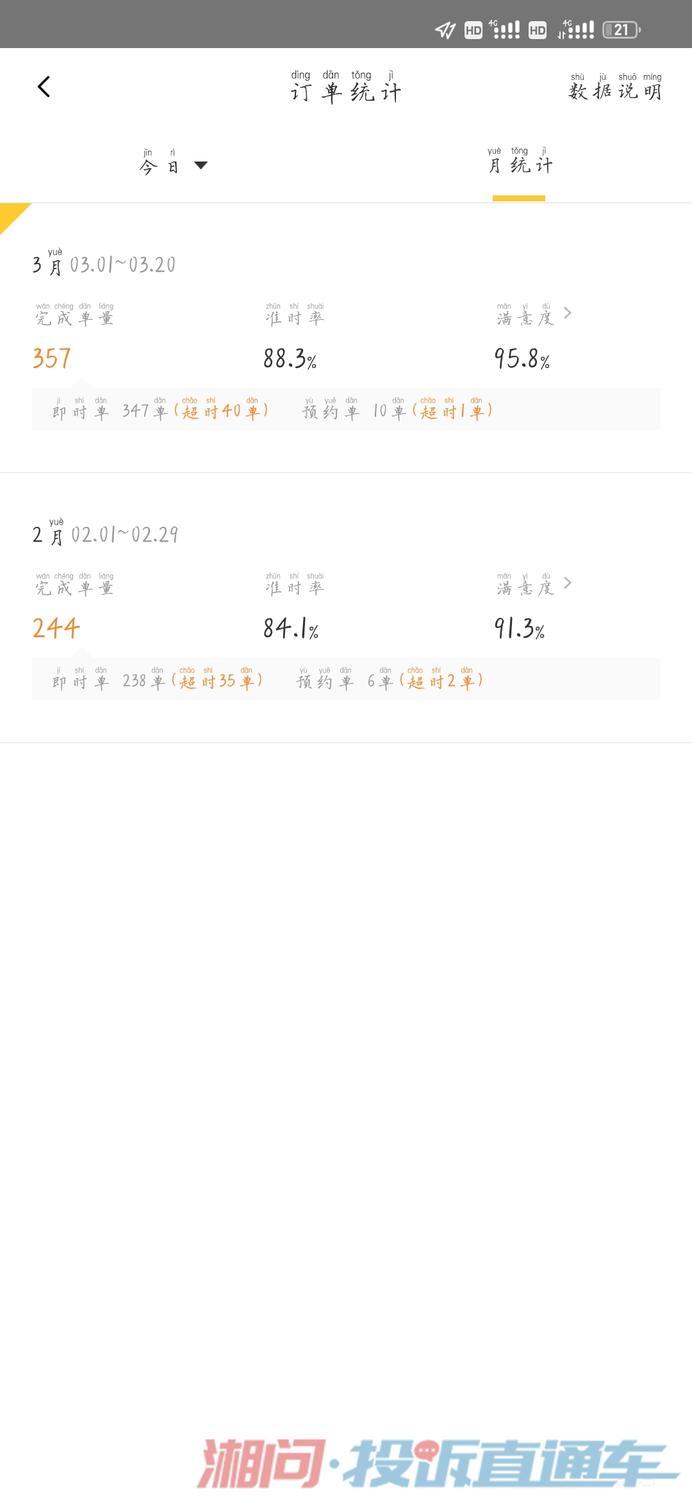Image resolution: width=692 pixels, height=1500 pixels.
Task: Open 满意度 details for March (95.8%)
Action: tap(535, 316)
